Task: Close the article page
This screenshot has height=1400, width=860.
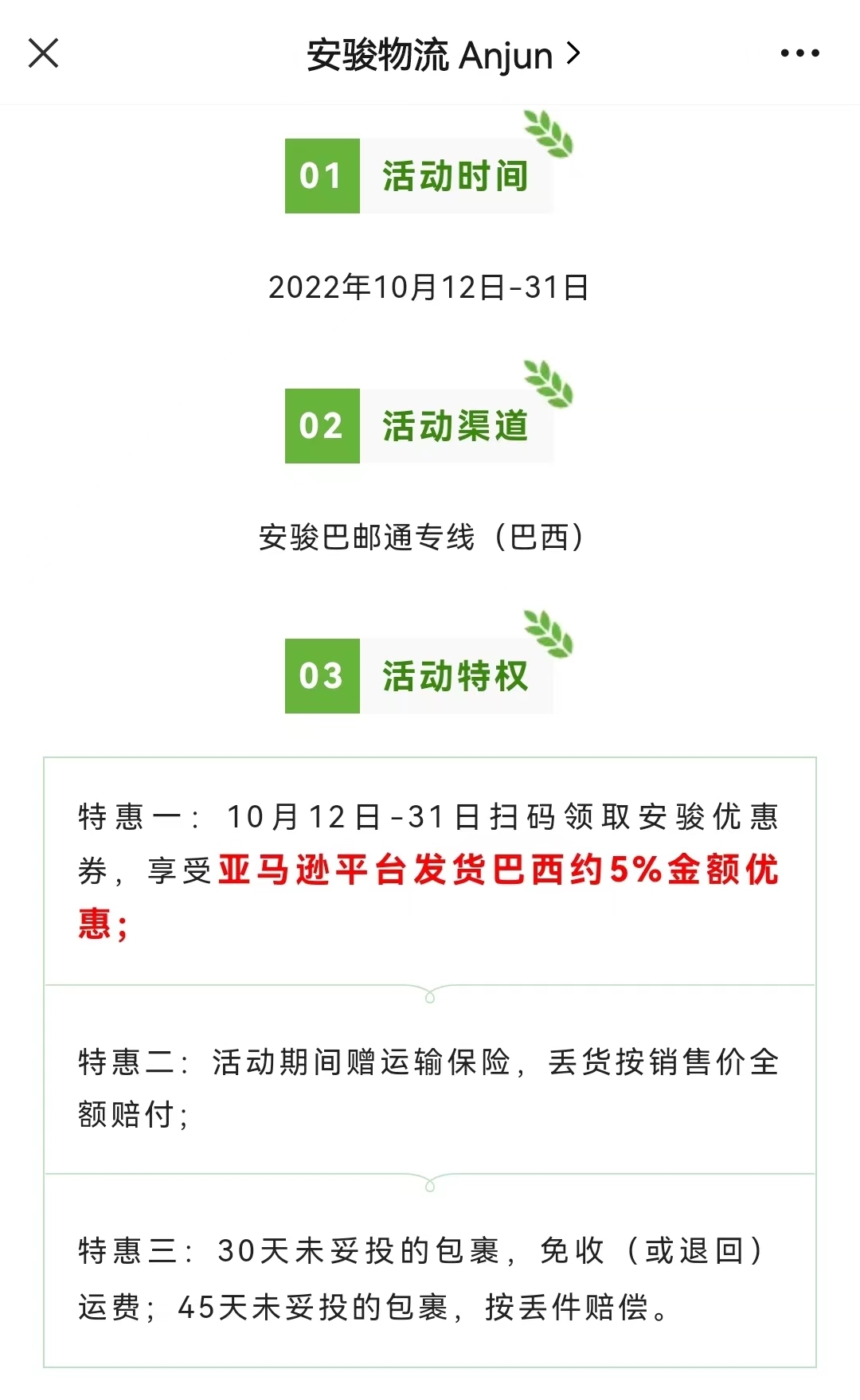Action: tap(43, 53)
